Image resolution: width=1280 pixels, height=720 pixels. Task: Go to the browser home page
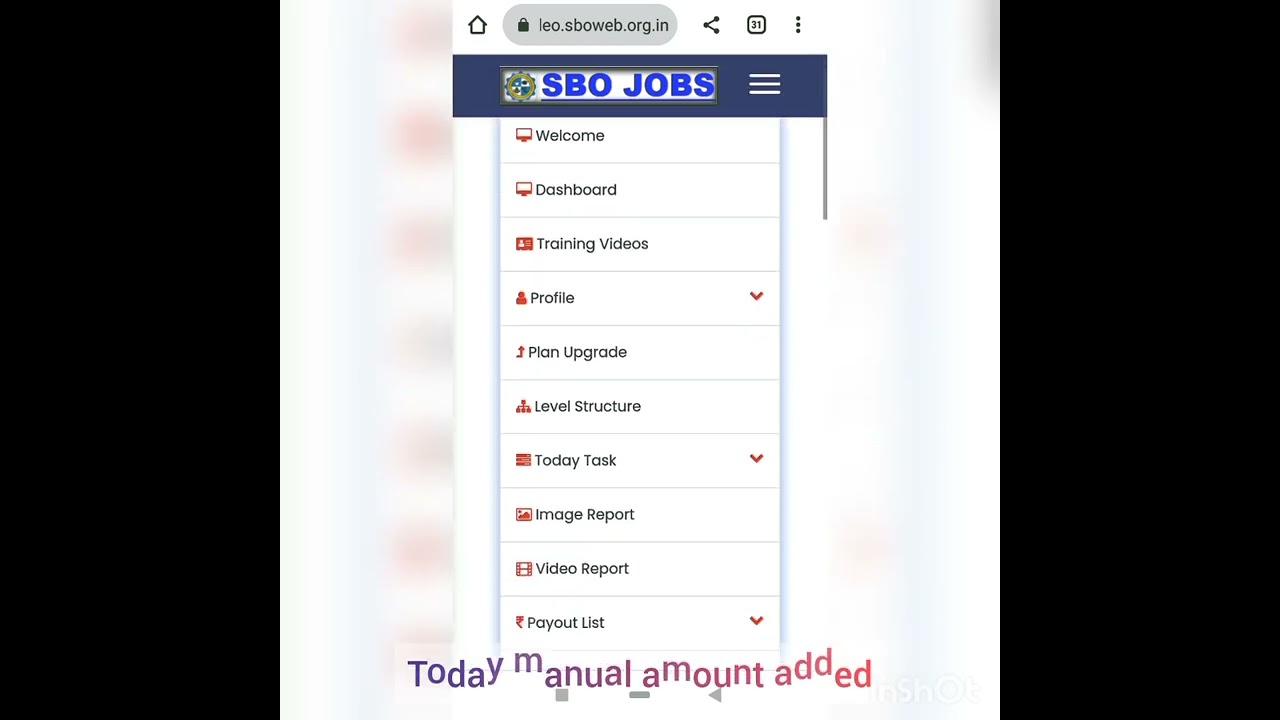[x=477, y=25]
